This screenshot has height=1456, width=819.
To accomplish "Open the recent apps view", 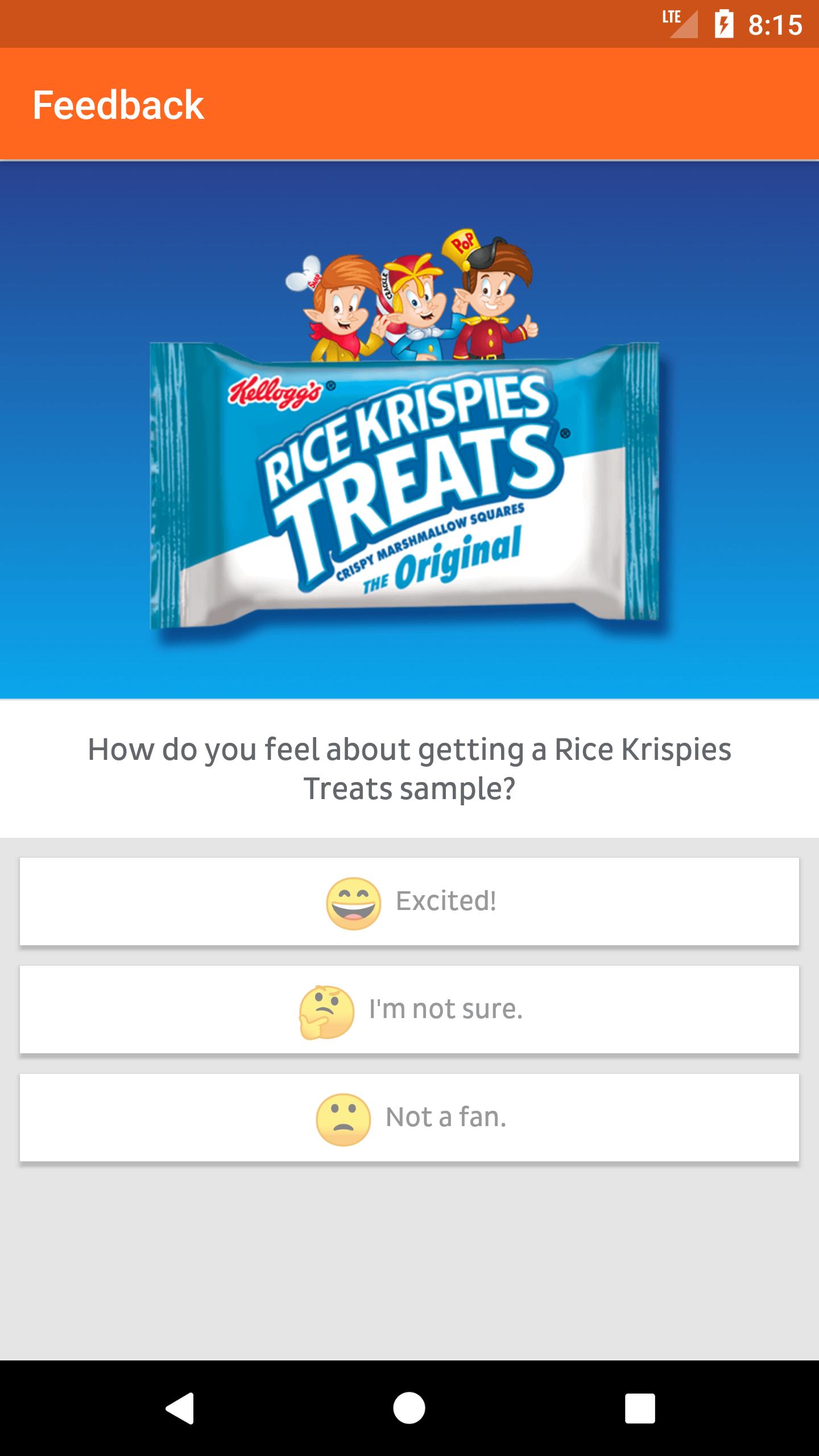I will click(x=639, y=1408).
